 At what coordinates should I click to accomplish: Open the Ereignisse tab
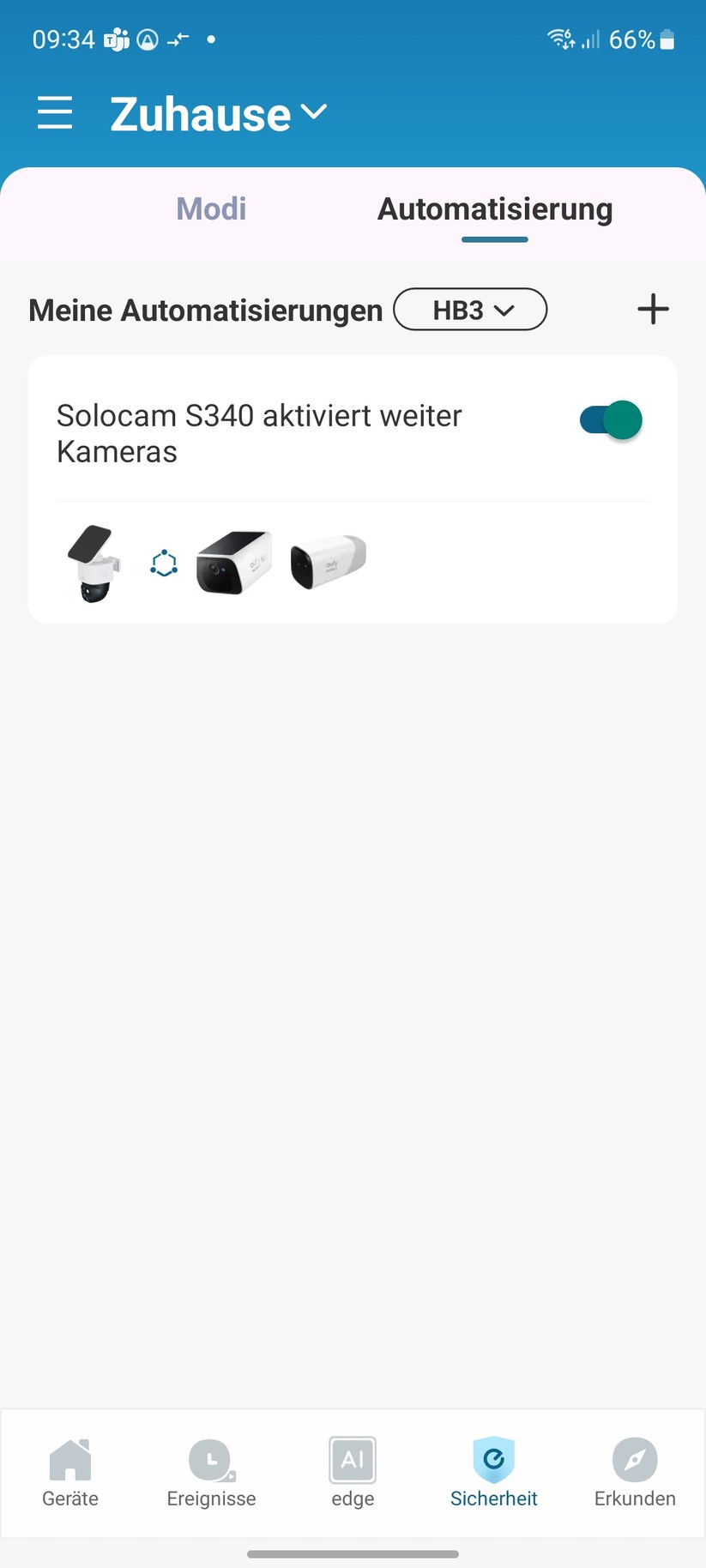coord(211,1472)
